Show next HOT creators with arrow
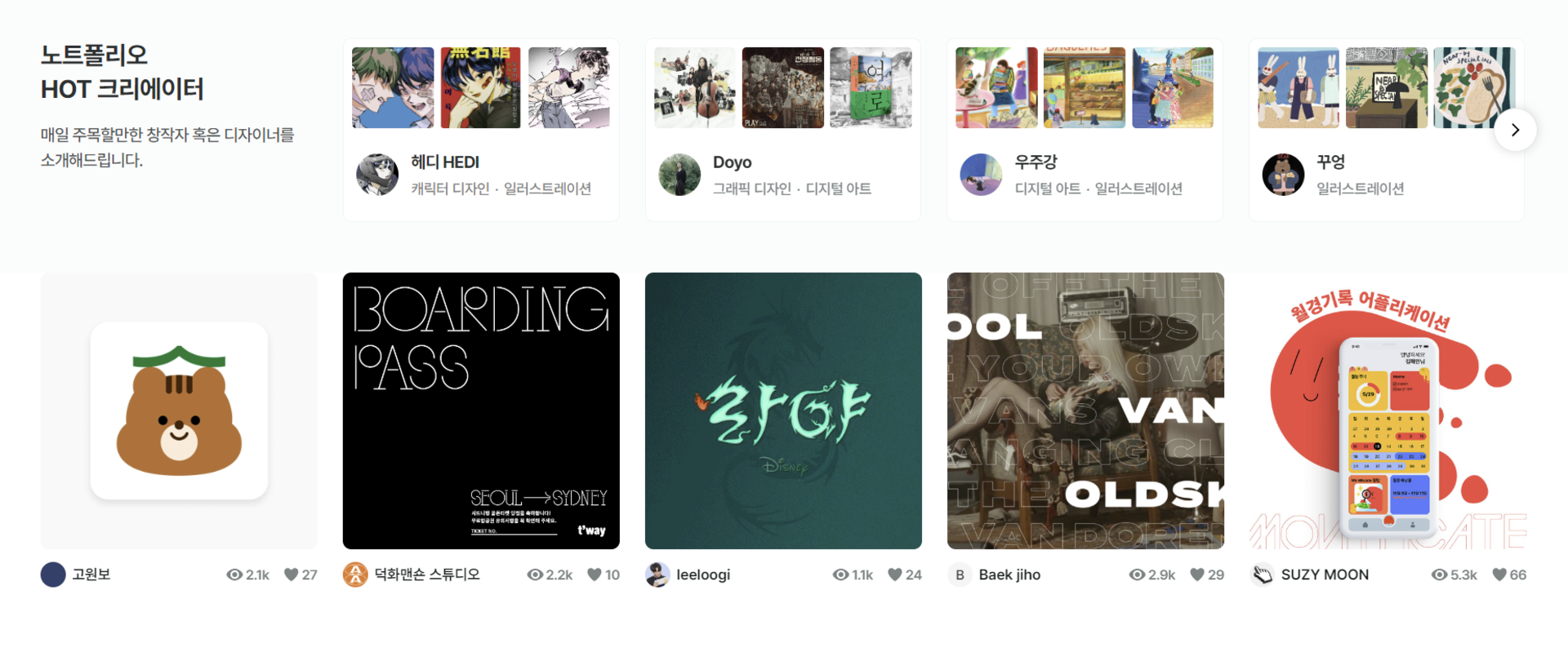The width and height of the screenshot is (1568, 648). point(1515,130)
